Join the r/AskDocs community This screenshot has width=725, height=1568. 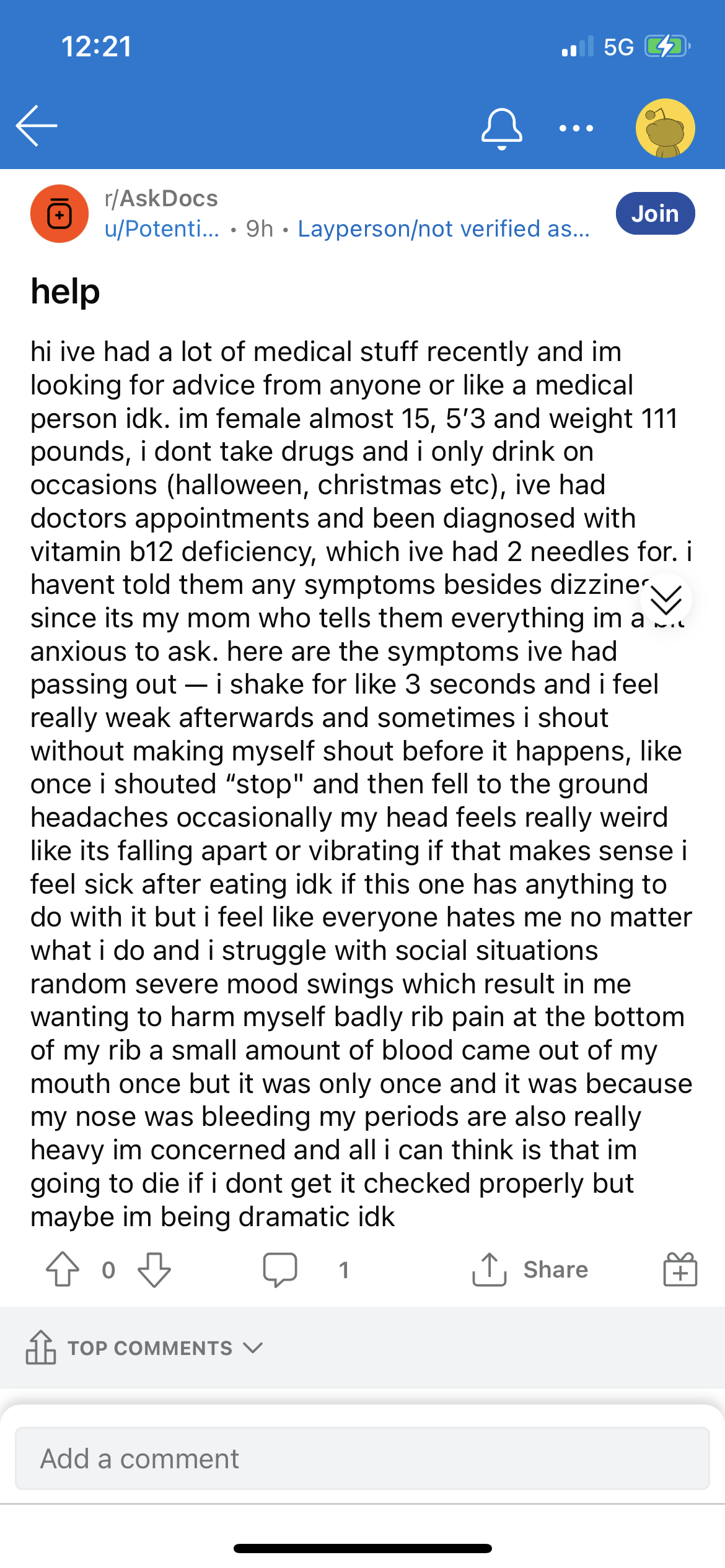[x=655, y=214]
